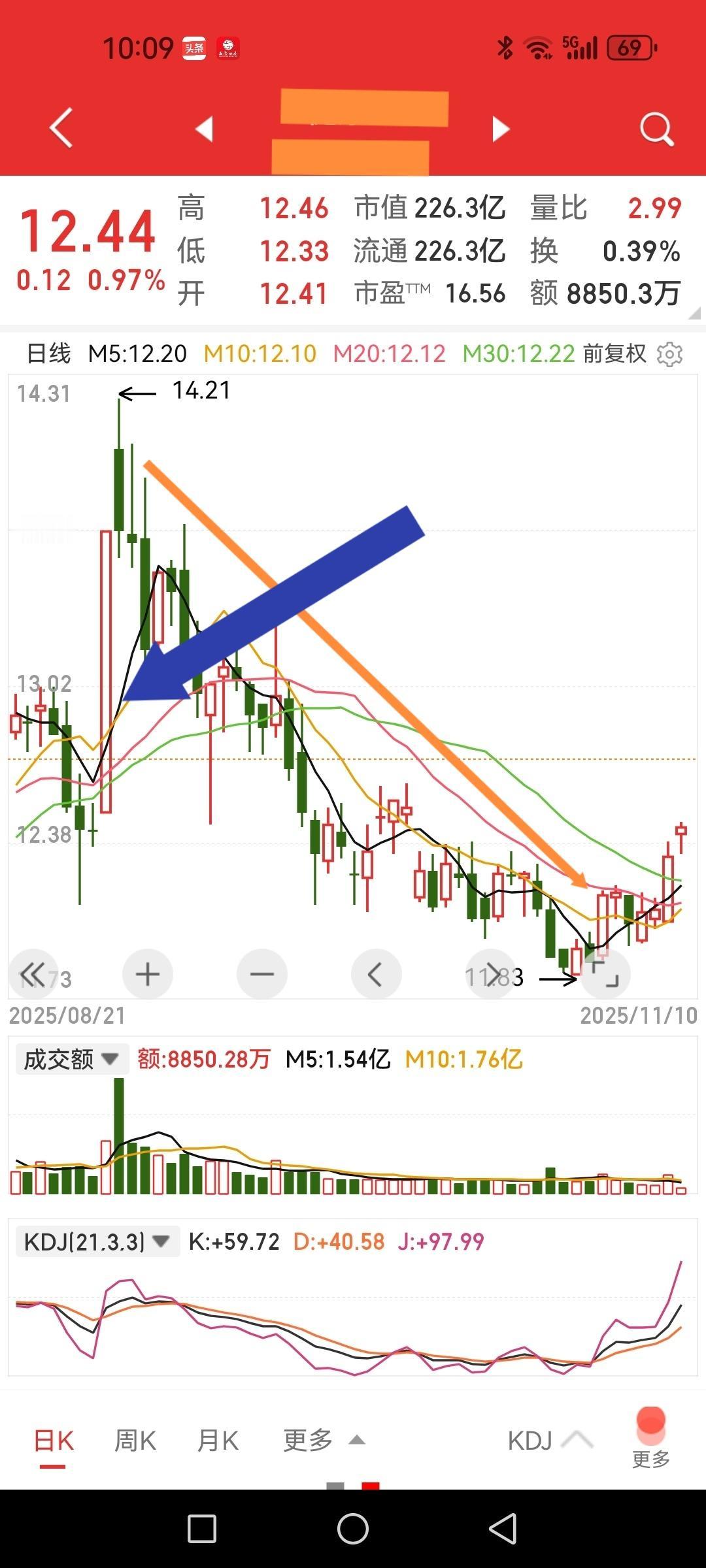Open the stock search function

[x=656, y=129]
